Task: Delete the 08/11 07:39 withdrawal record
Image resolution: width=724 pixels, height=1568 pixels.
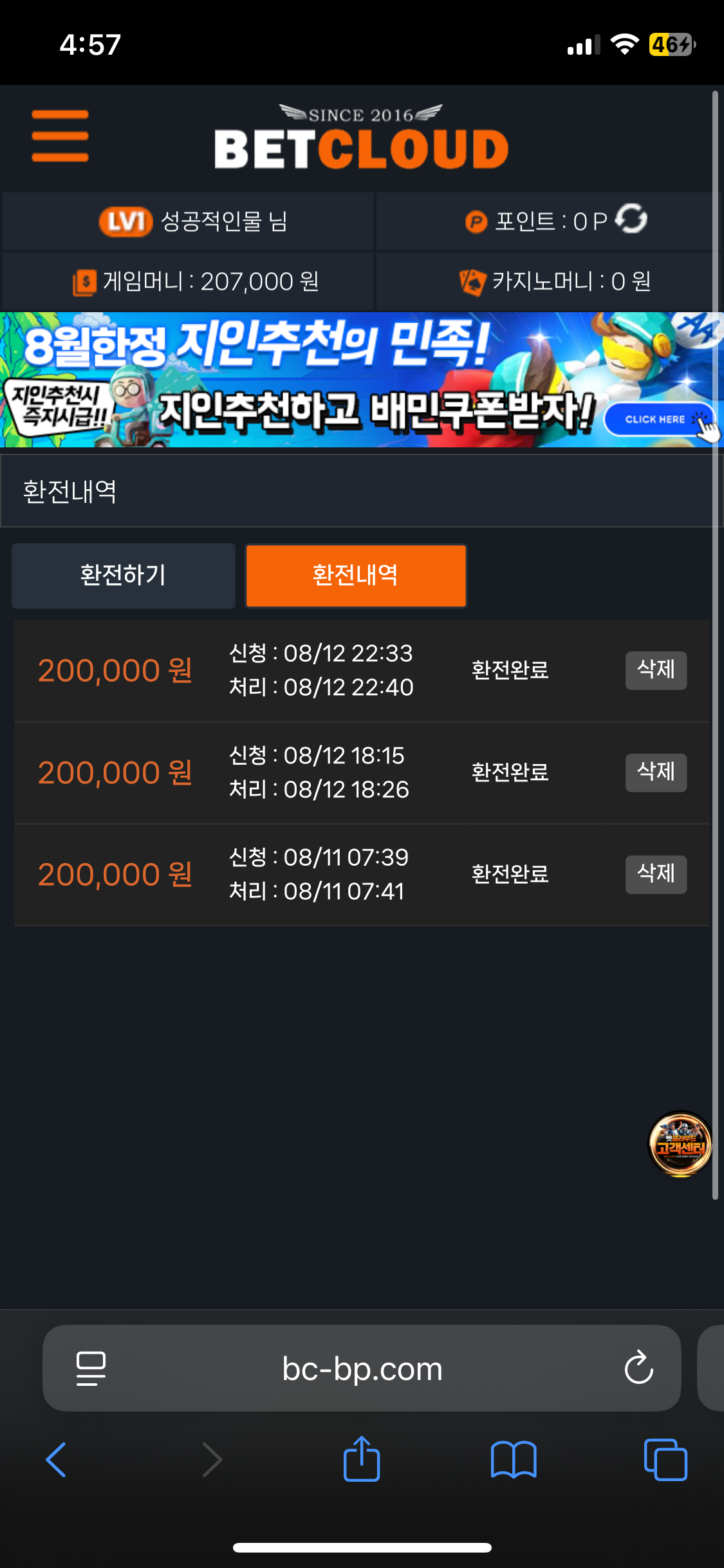Action: [655, 873]
